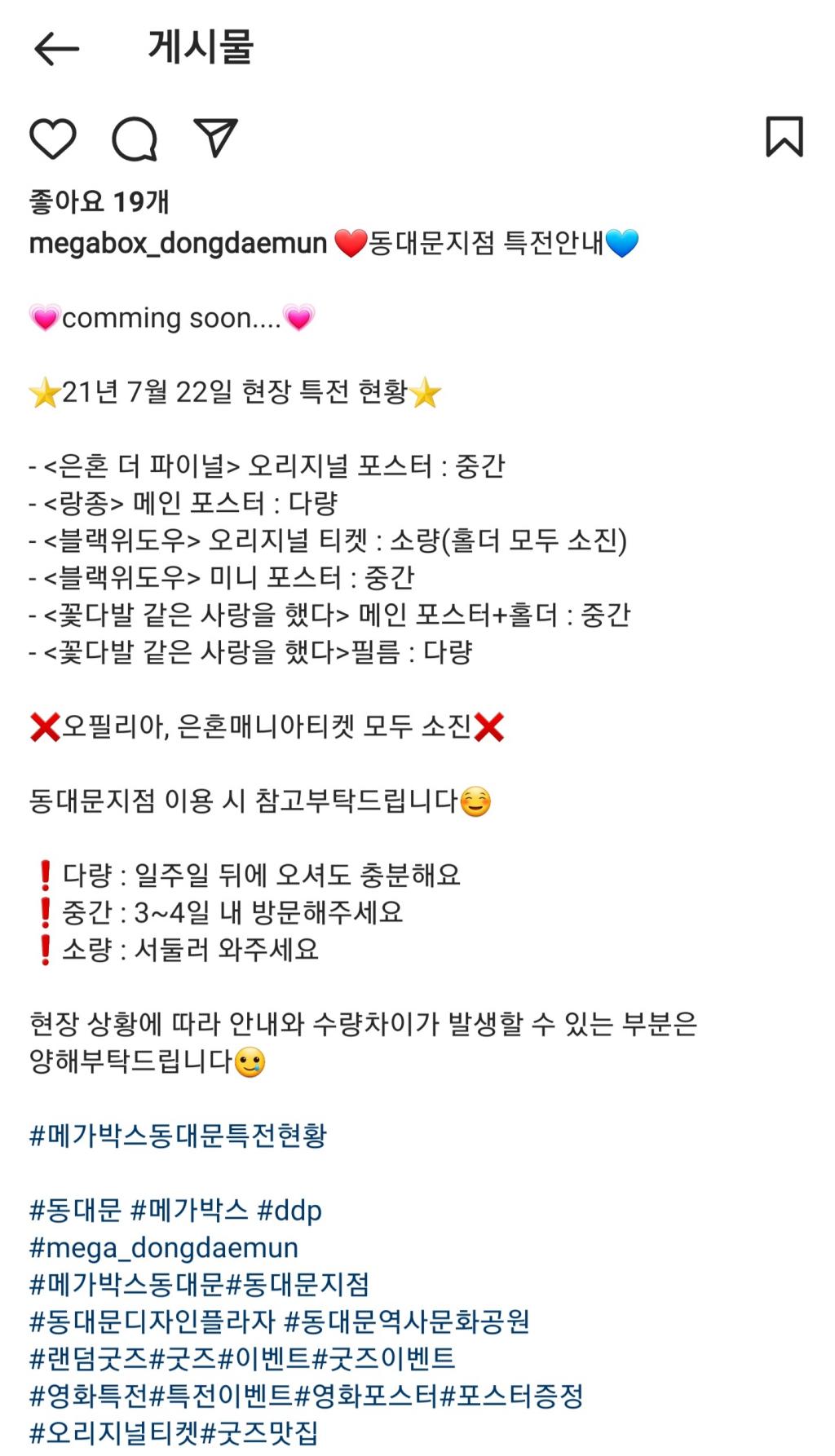Open the megabox_dongdaemun profile
The width and height of the screenshot is (835, 1456).
click(178, 243)
